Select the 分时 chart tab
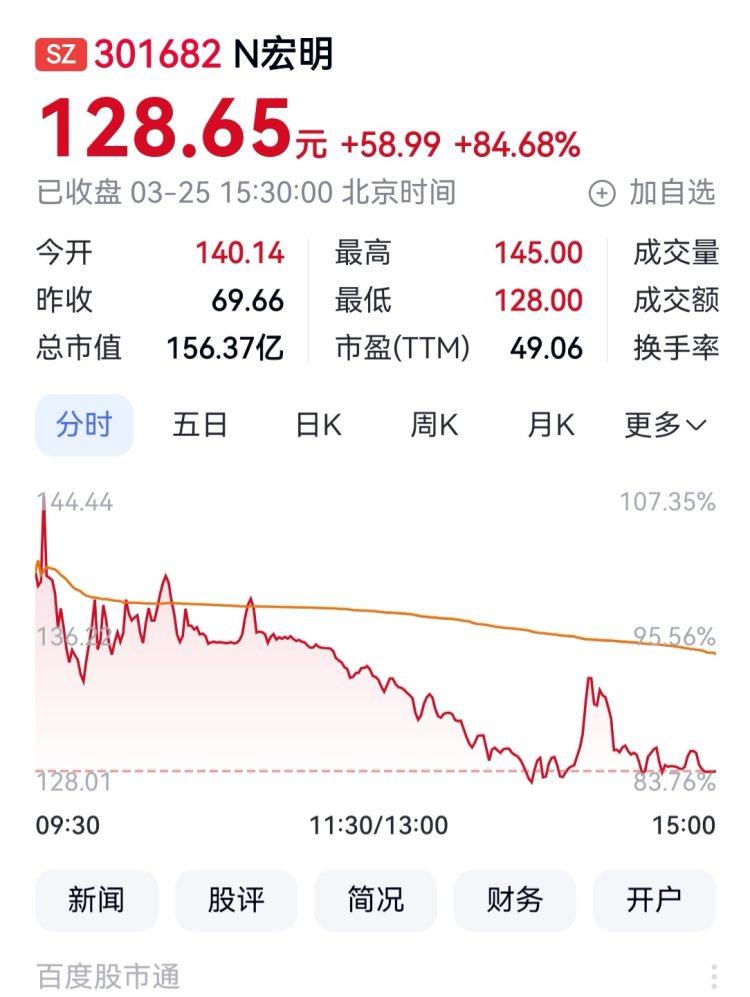Image resolution: width=750 pixels, height=997 pixels. [84, 425]
